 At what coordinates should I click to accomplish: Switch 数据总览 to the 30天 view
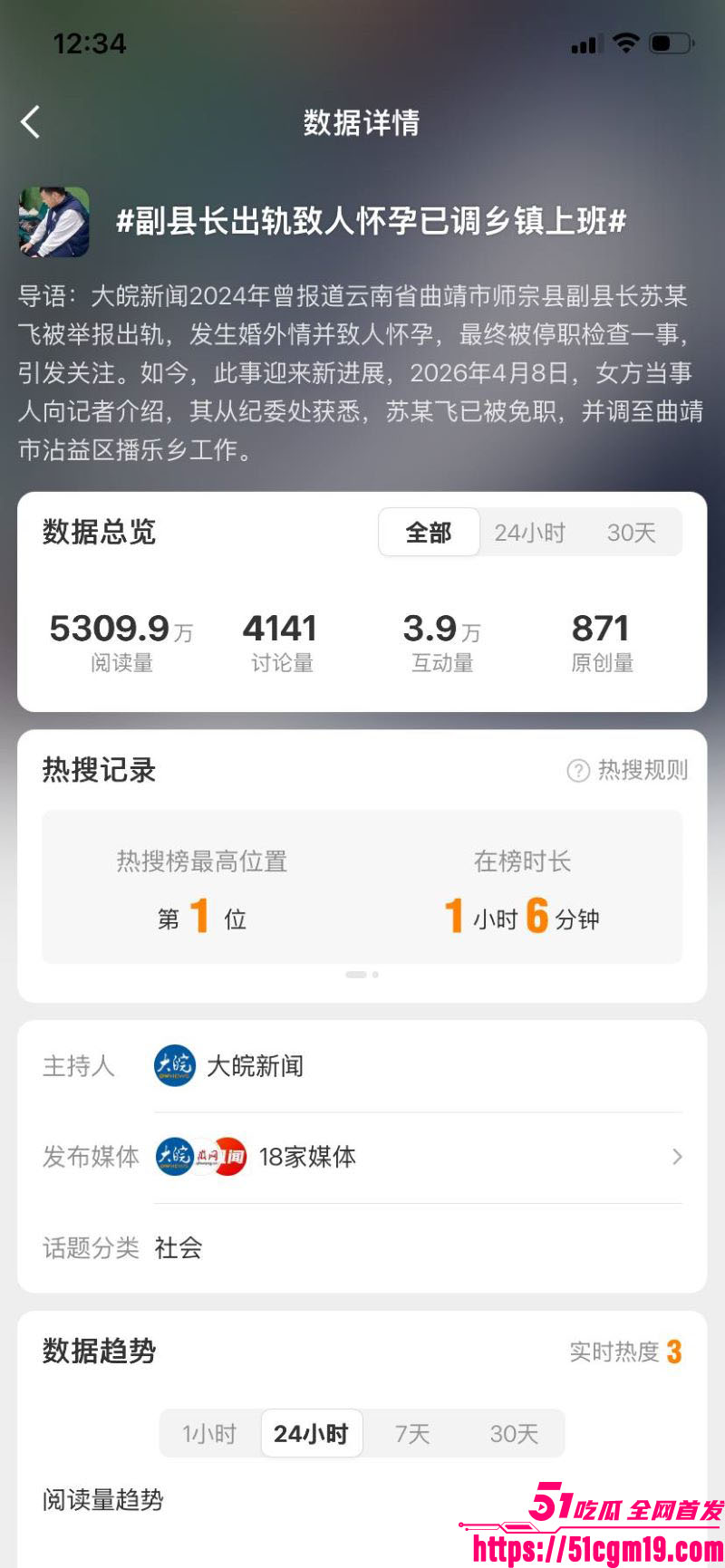coord(632,533)
